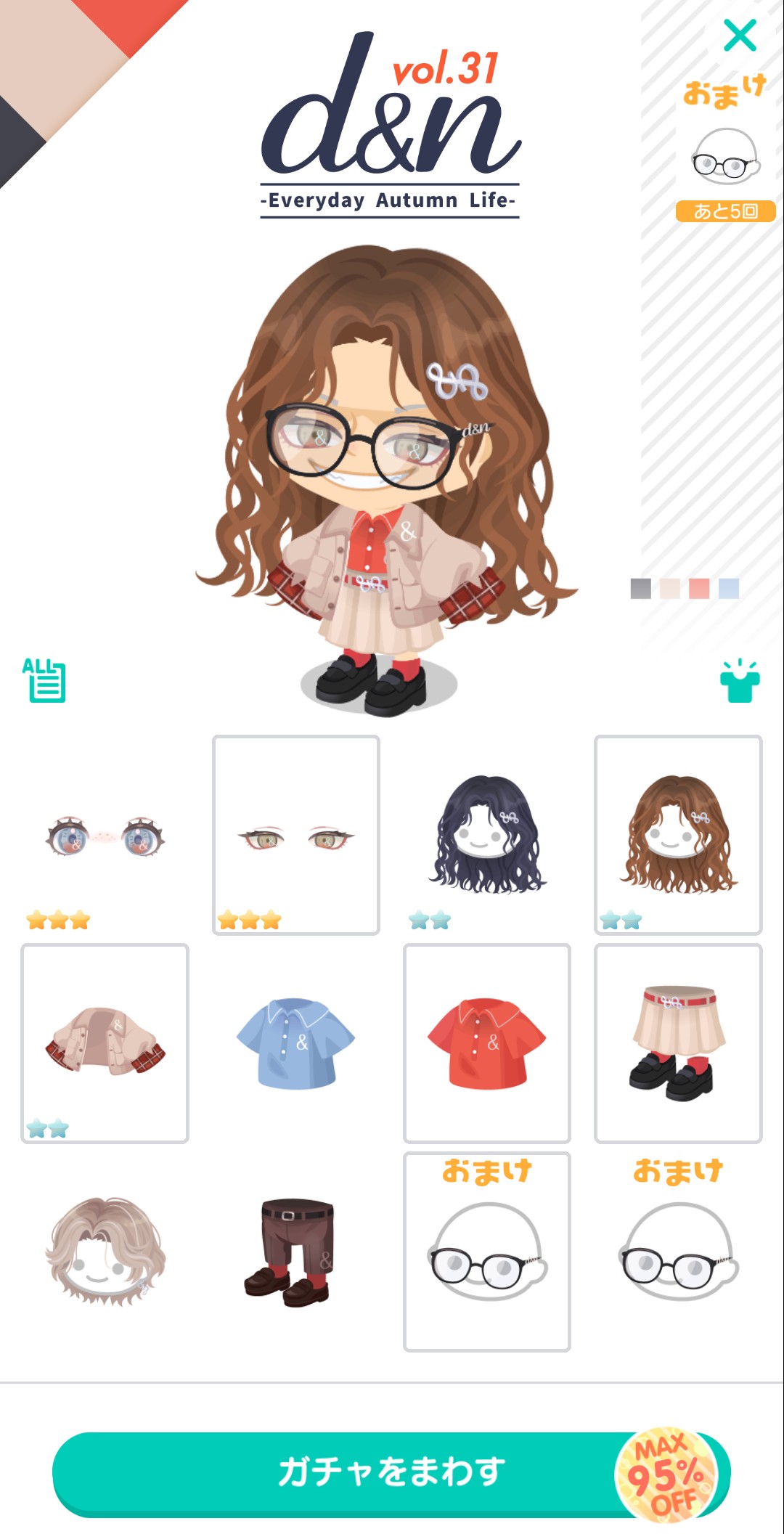Select the narrow hazel eyes item

point(296,836)
